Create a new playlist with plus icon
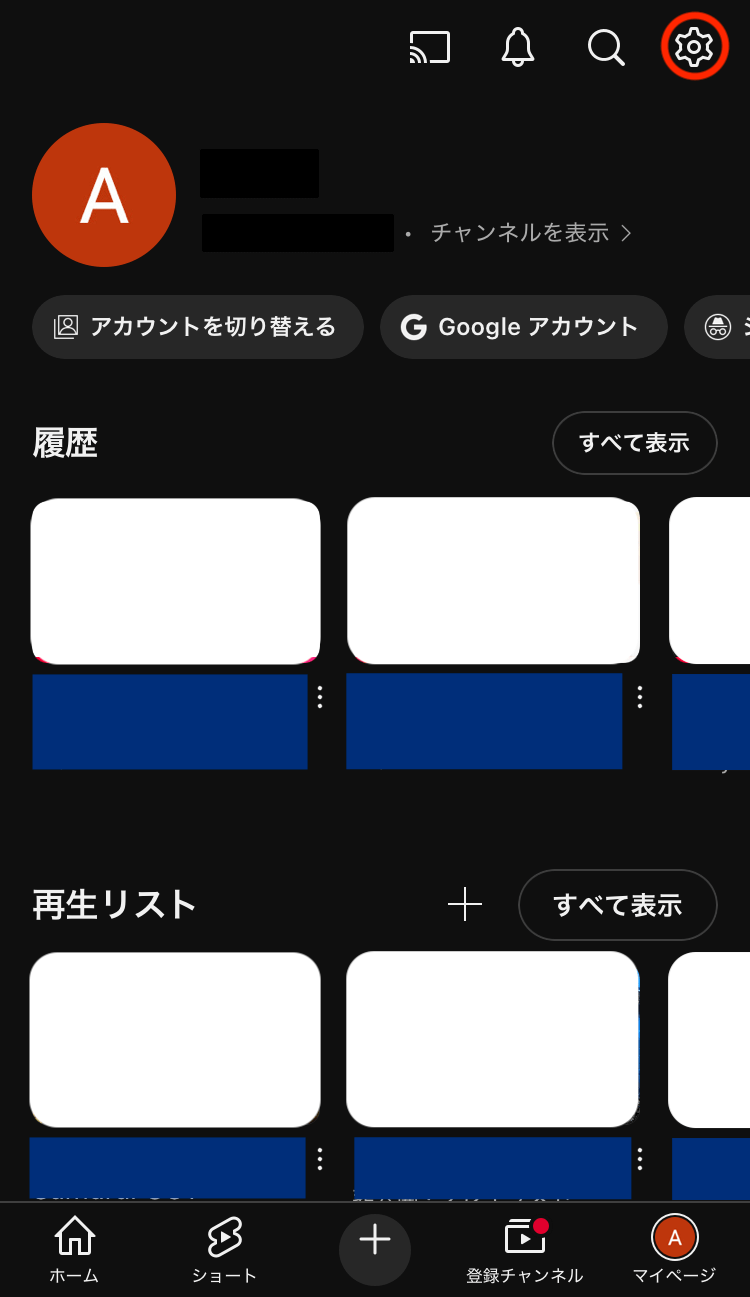The image size is (750, 1297). [x=465, y=905]
